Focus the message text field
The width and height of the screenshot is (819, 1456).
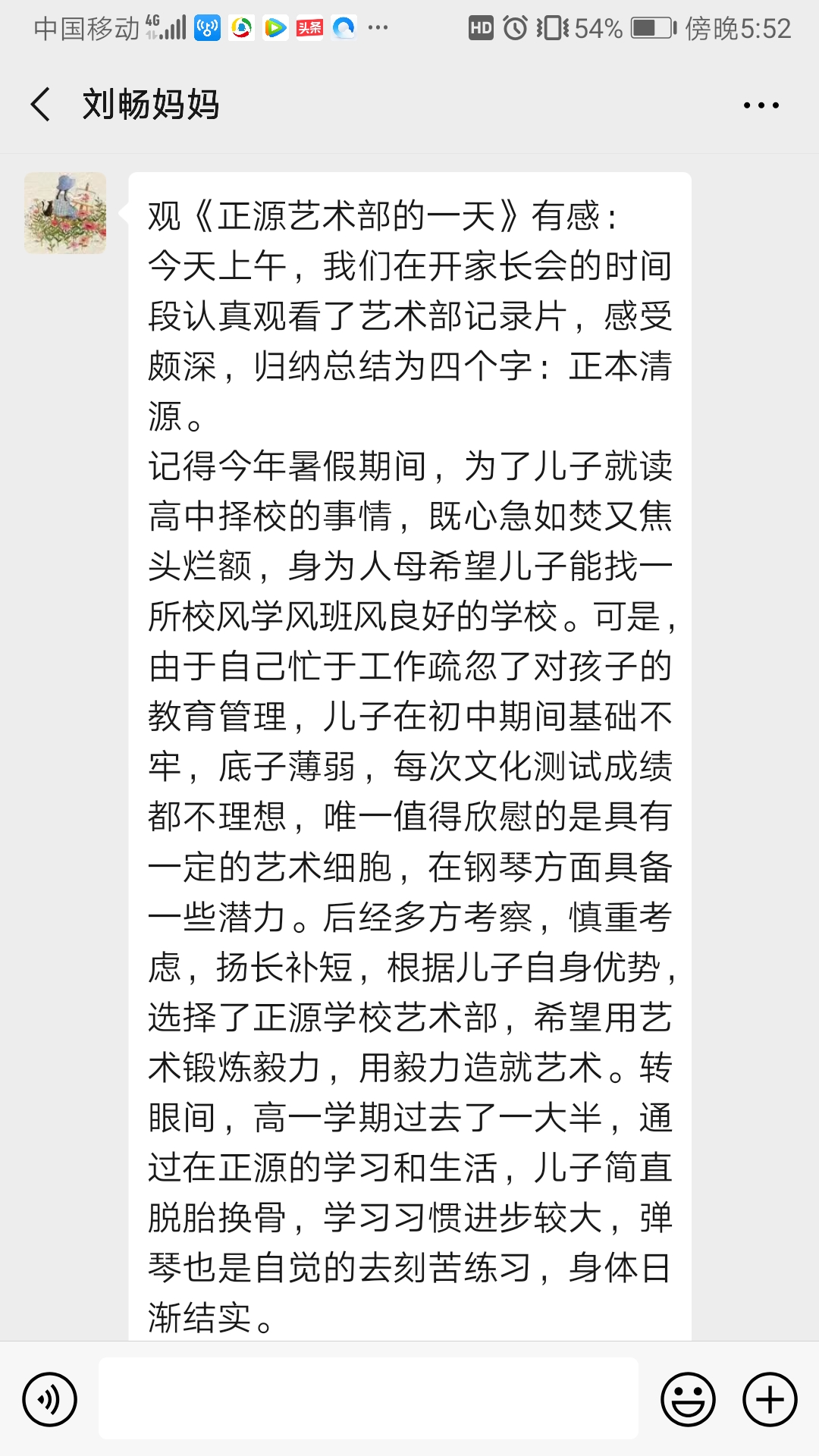pos(368,1399)
